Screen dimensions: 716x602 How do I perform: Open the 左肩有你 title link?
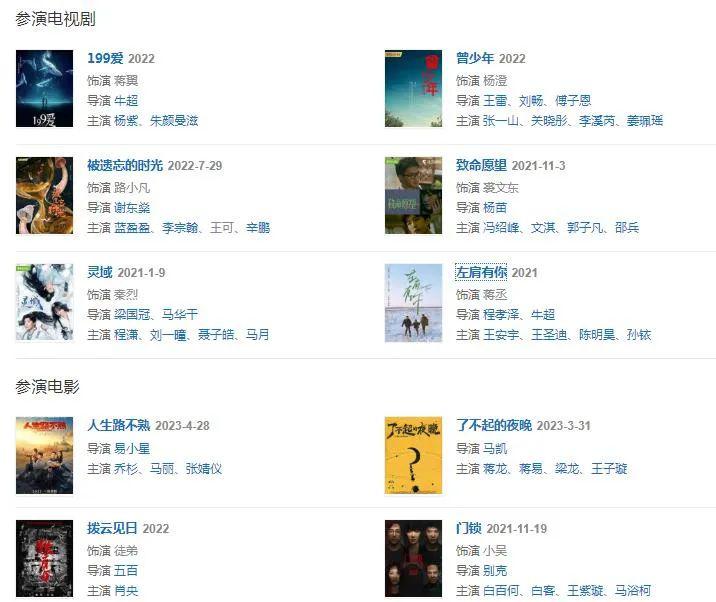481,273
